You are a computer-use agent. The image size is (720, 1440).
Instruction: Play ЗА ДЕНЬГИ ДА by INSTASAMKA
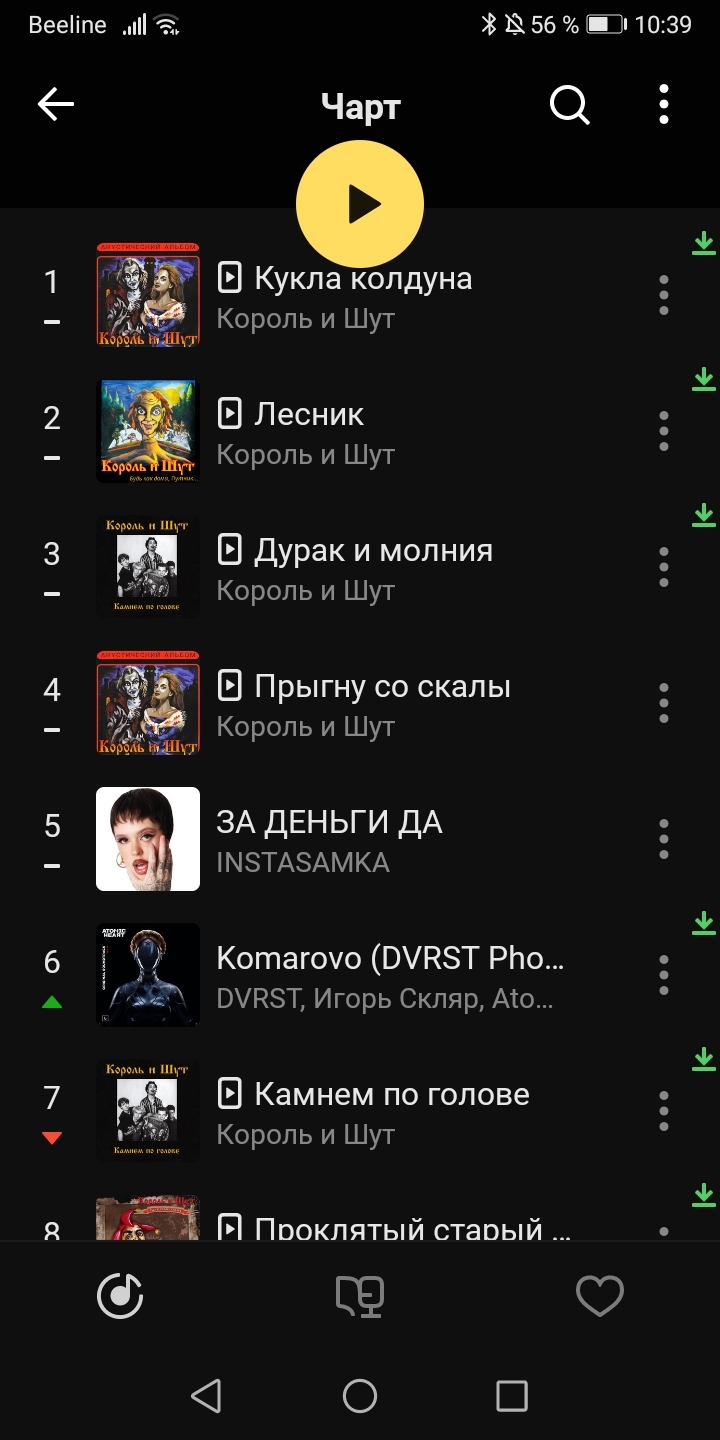(x=329, y=822)
